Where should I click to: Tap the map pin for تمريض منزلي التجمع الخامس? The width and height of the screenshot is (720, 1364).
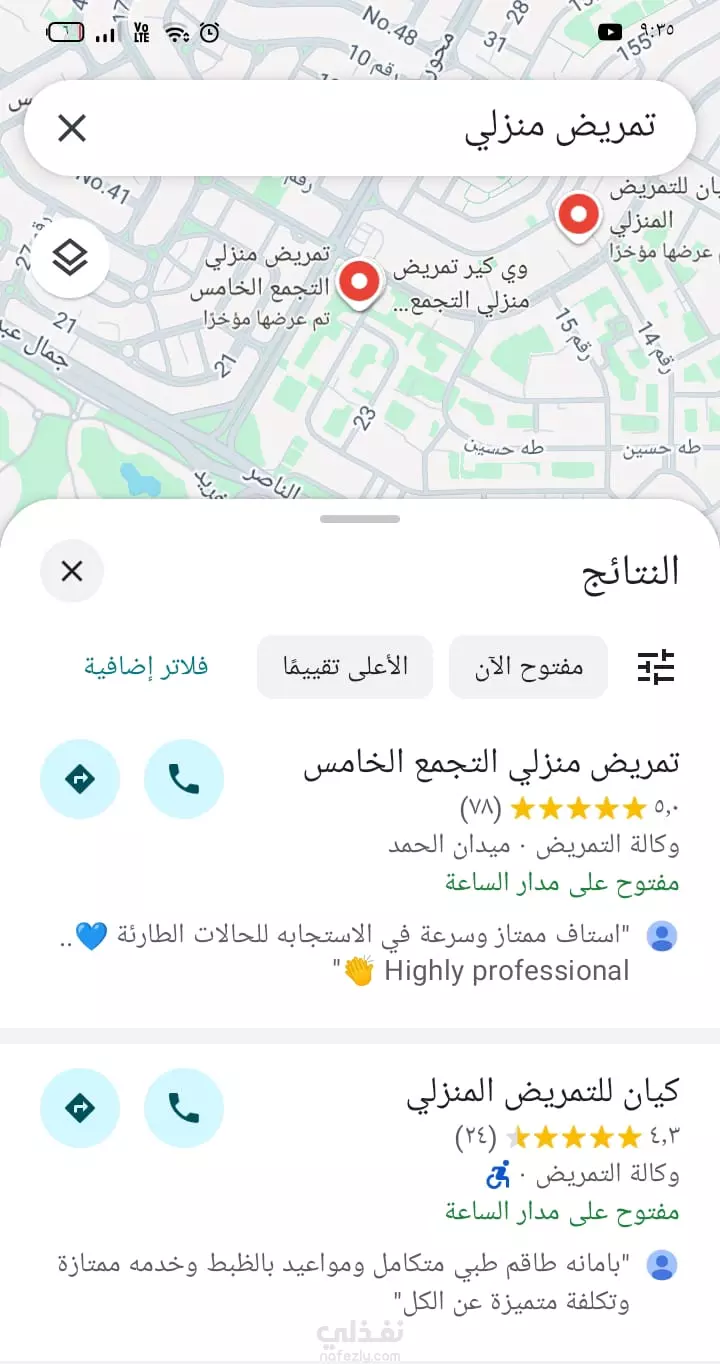pyautogui.click(x=360, y=283)
